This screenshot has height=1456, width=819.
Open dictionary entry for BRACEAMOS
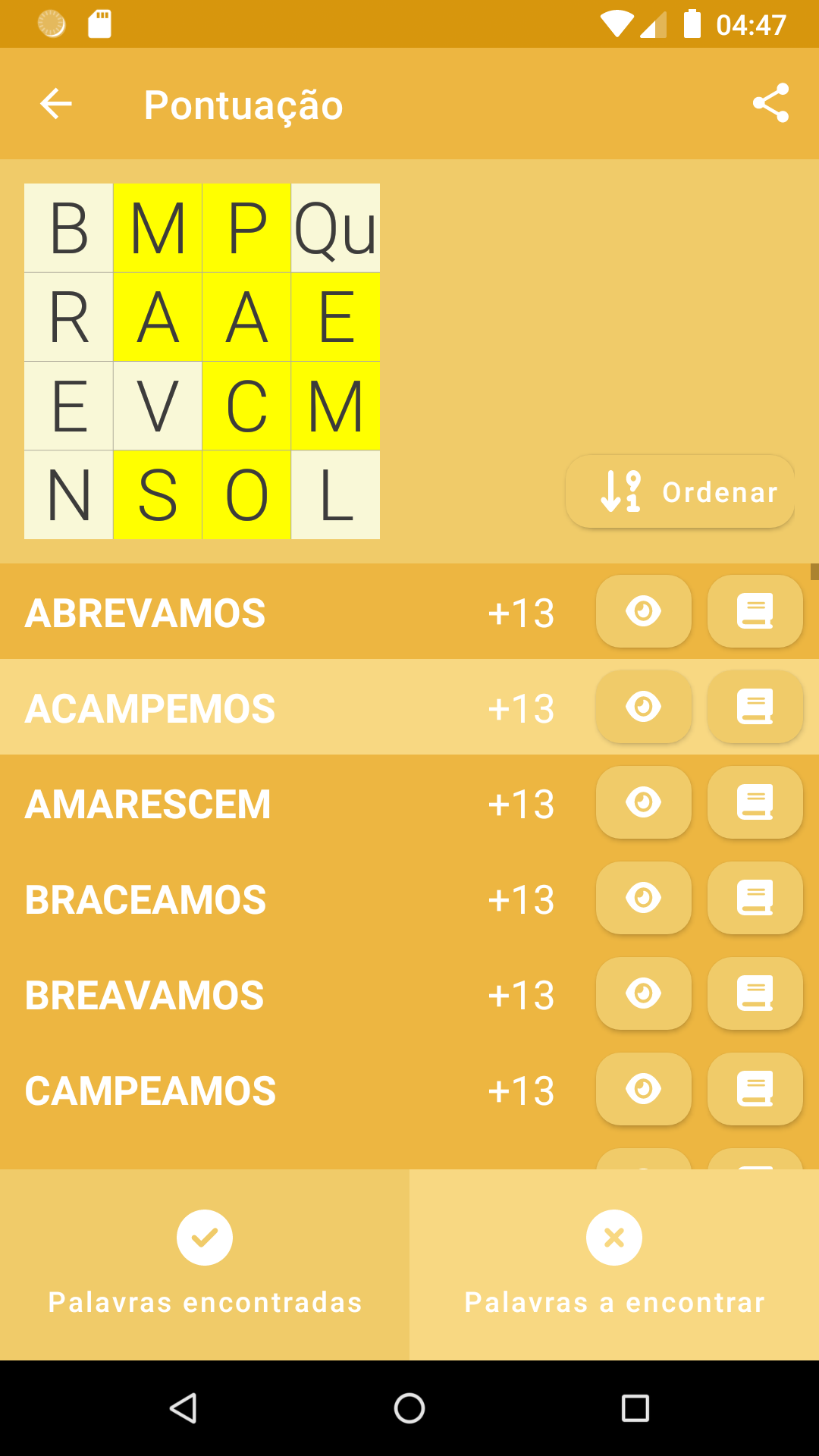[755, 898]
